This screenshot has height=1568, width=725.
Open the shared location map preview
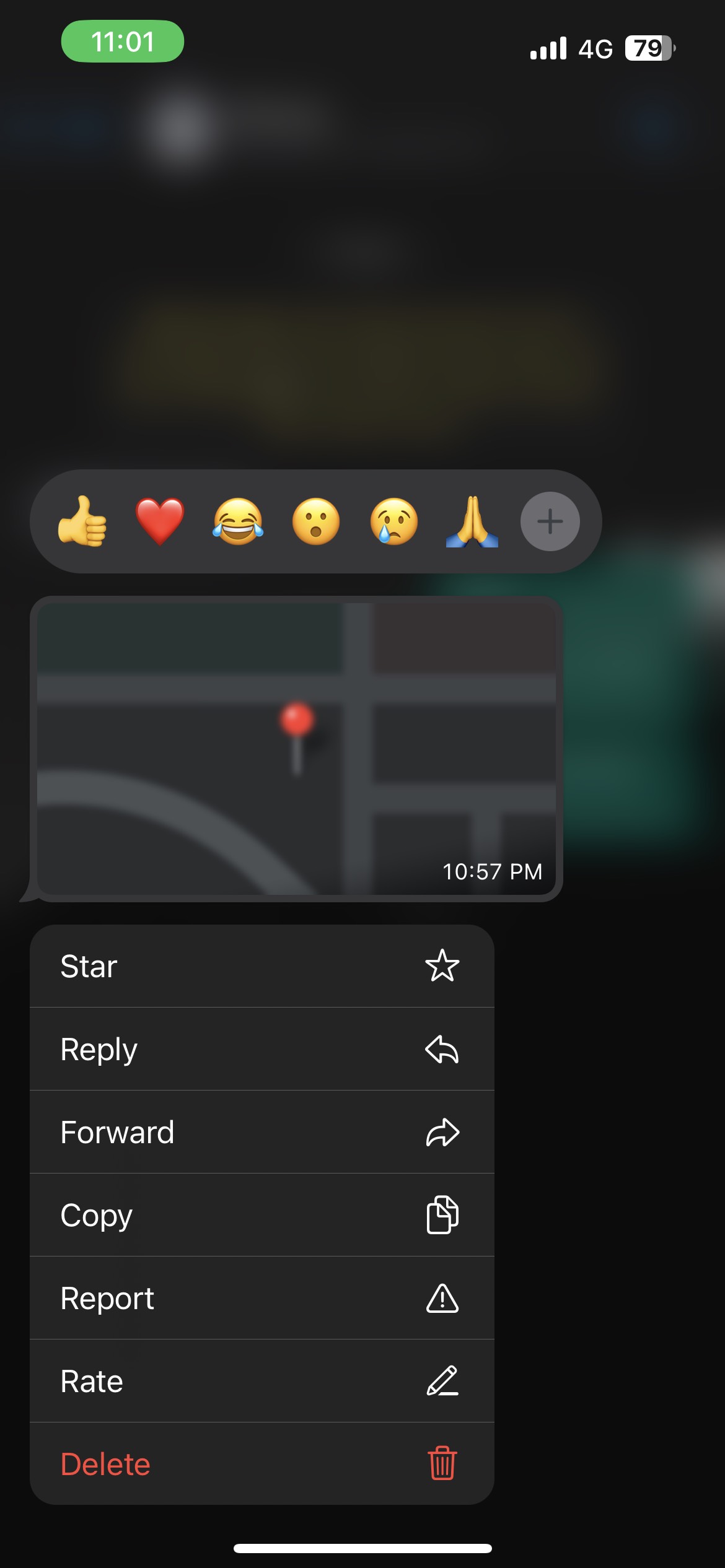296,748
